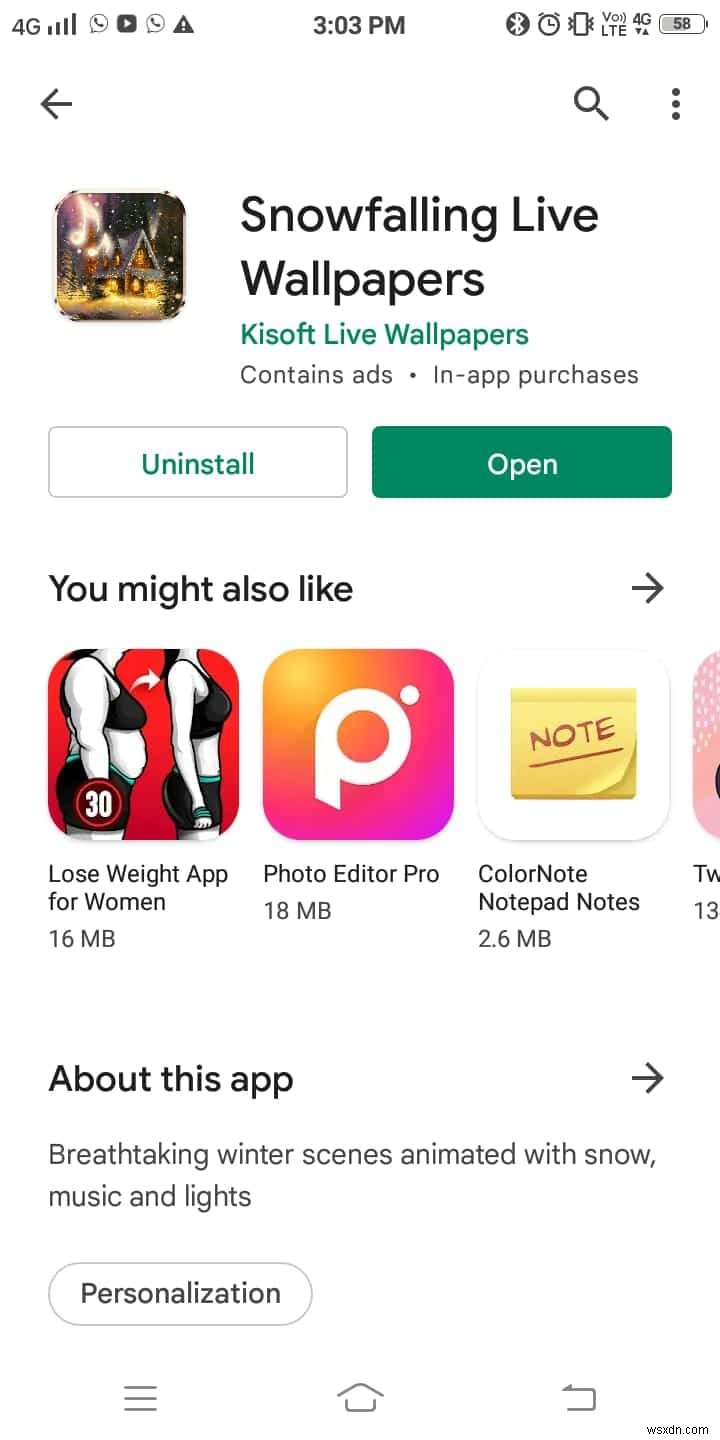Select ColorNote Notepad Notes app
The height and width of the screenshot is (1440, 720).
click(573, 744)
